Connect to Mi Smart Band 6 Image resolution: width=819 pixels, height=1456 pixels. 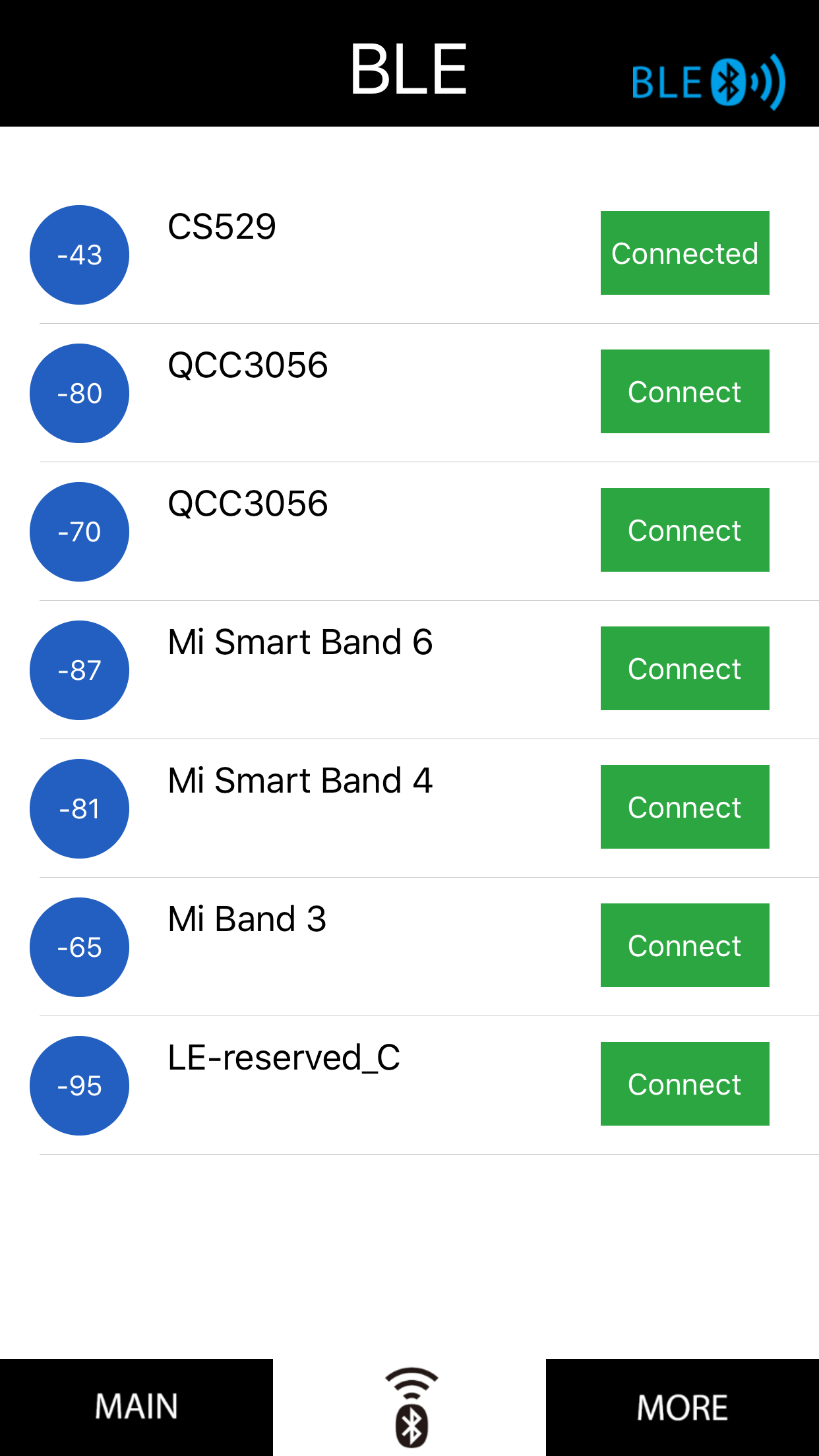684,669
